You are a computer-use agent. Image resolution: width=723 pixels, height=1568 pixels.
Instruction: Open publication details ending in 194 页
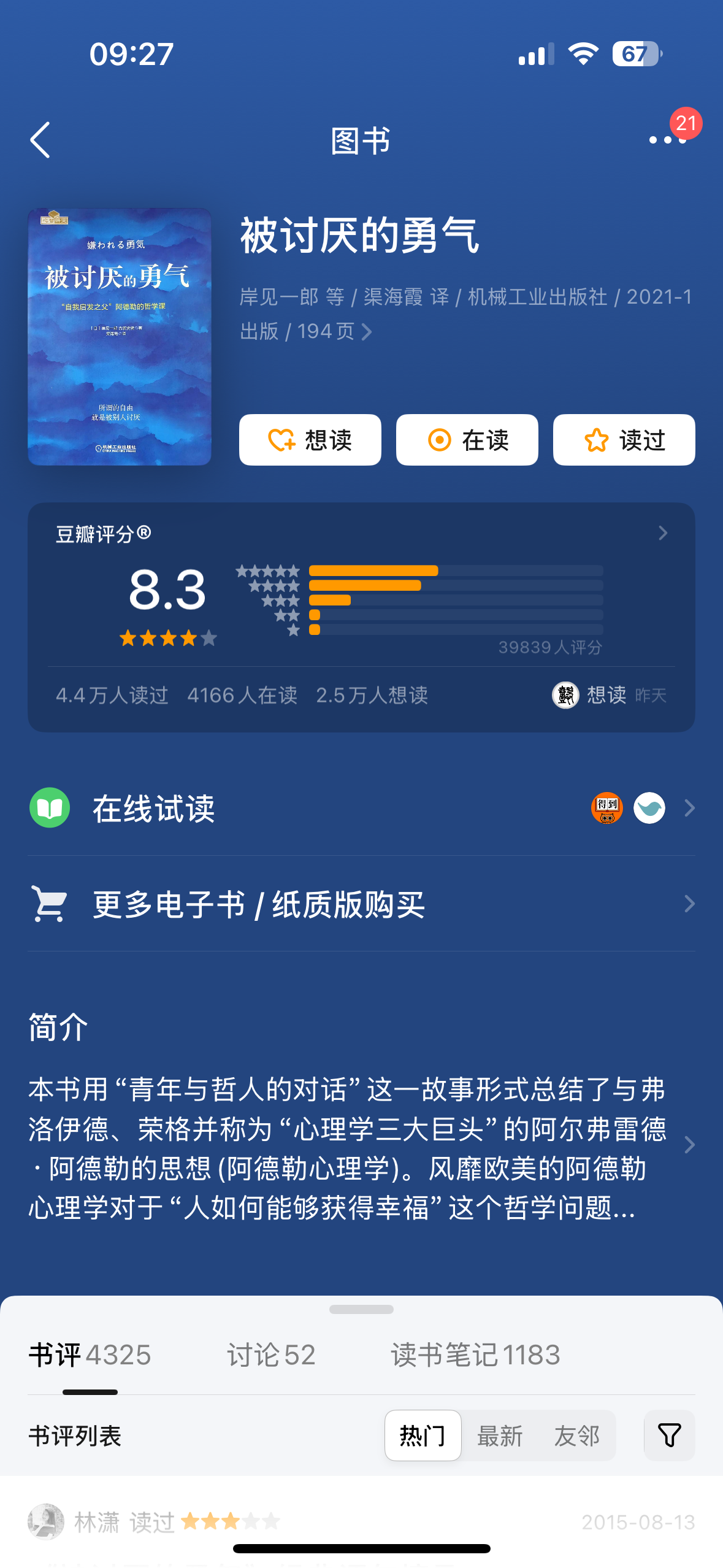(367, 332)
